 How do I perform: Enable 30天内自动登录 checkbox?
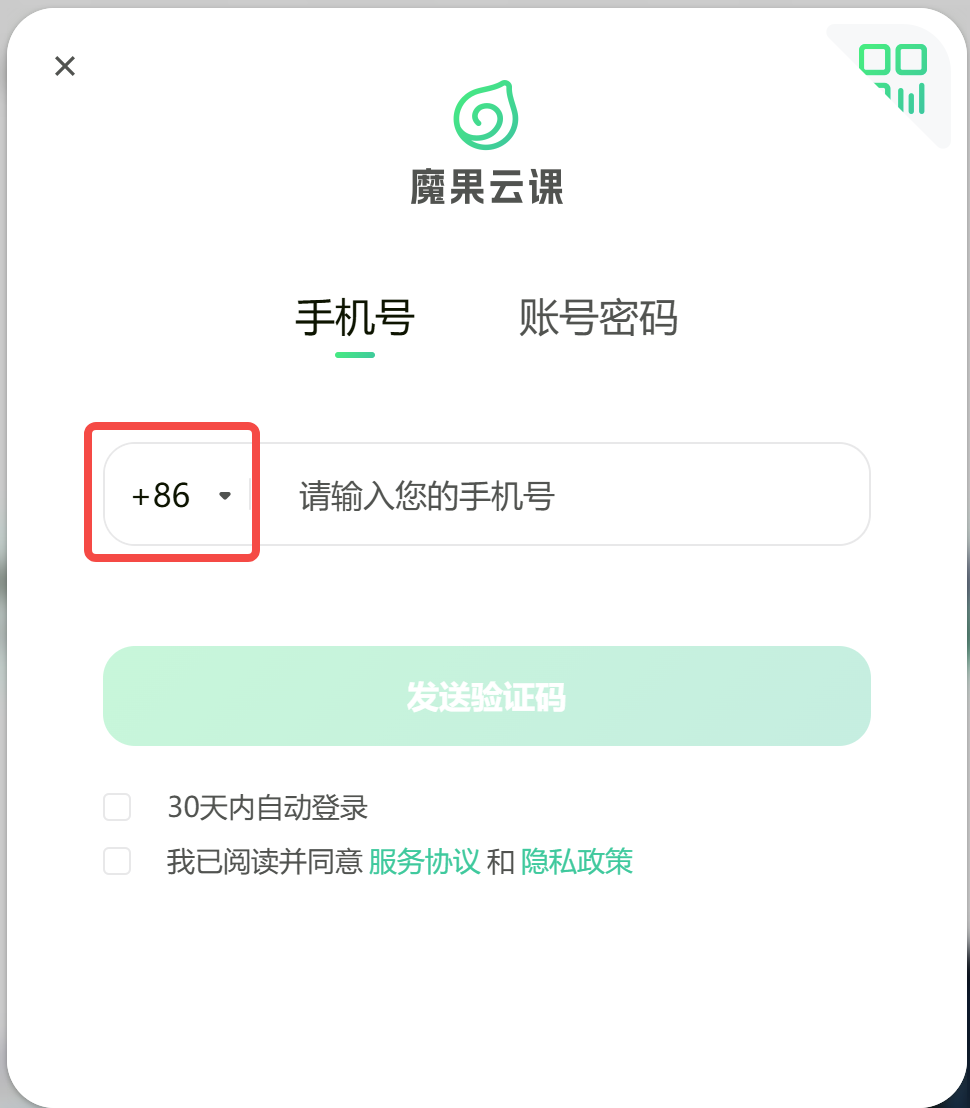click(117, 807)
